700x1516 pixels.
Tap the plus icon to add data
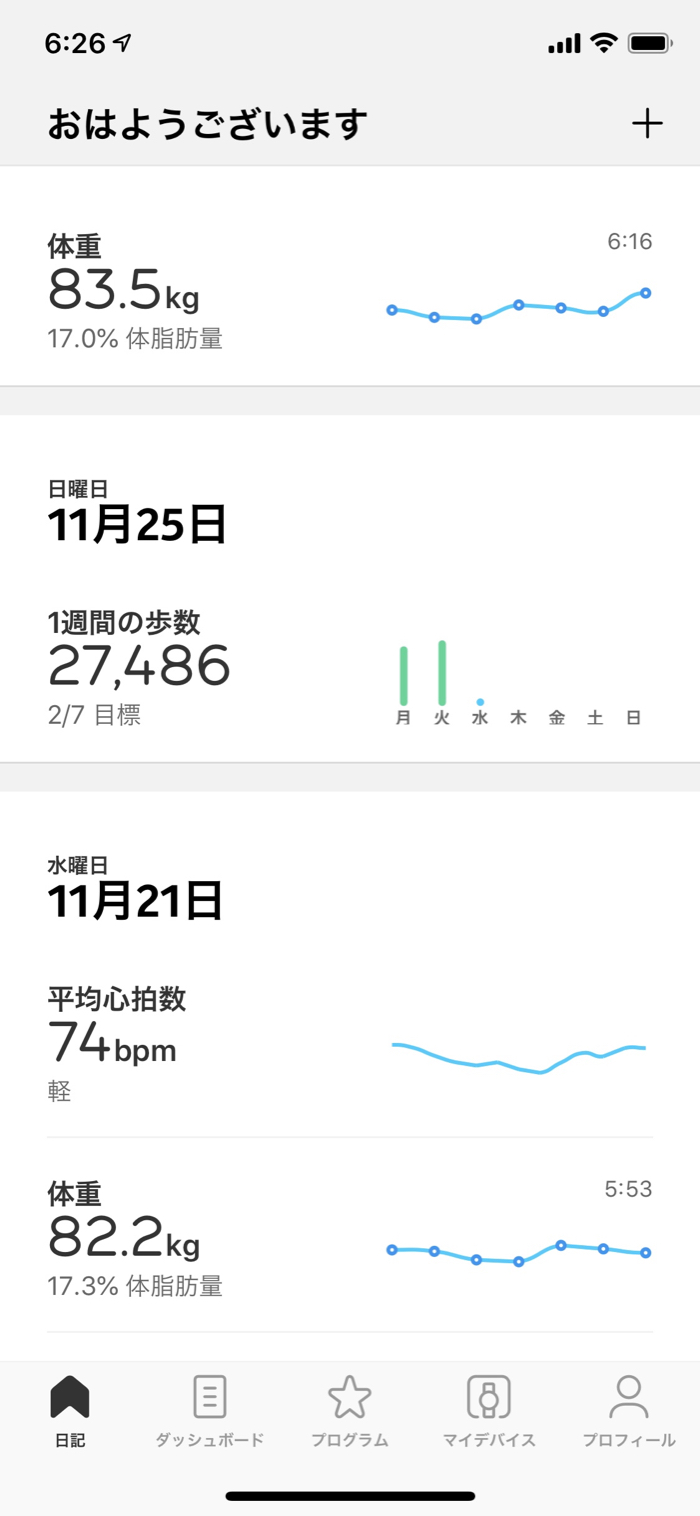pos(647,124)
